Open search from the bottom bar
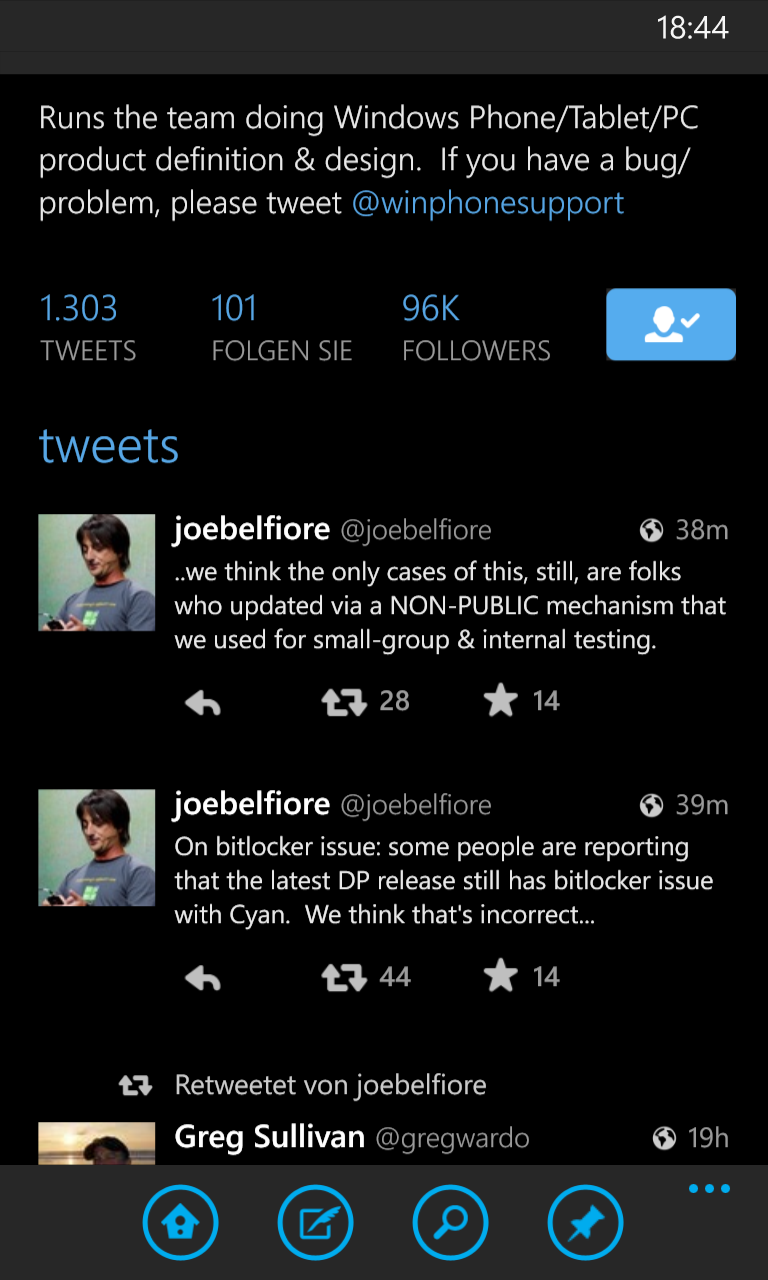The image size is (768, 1280). pos(450,1222)
